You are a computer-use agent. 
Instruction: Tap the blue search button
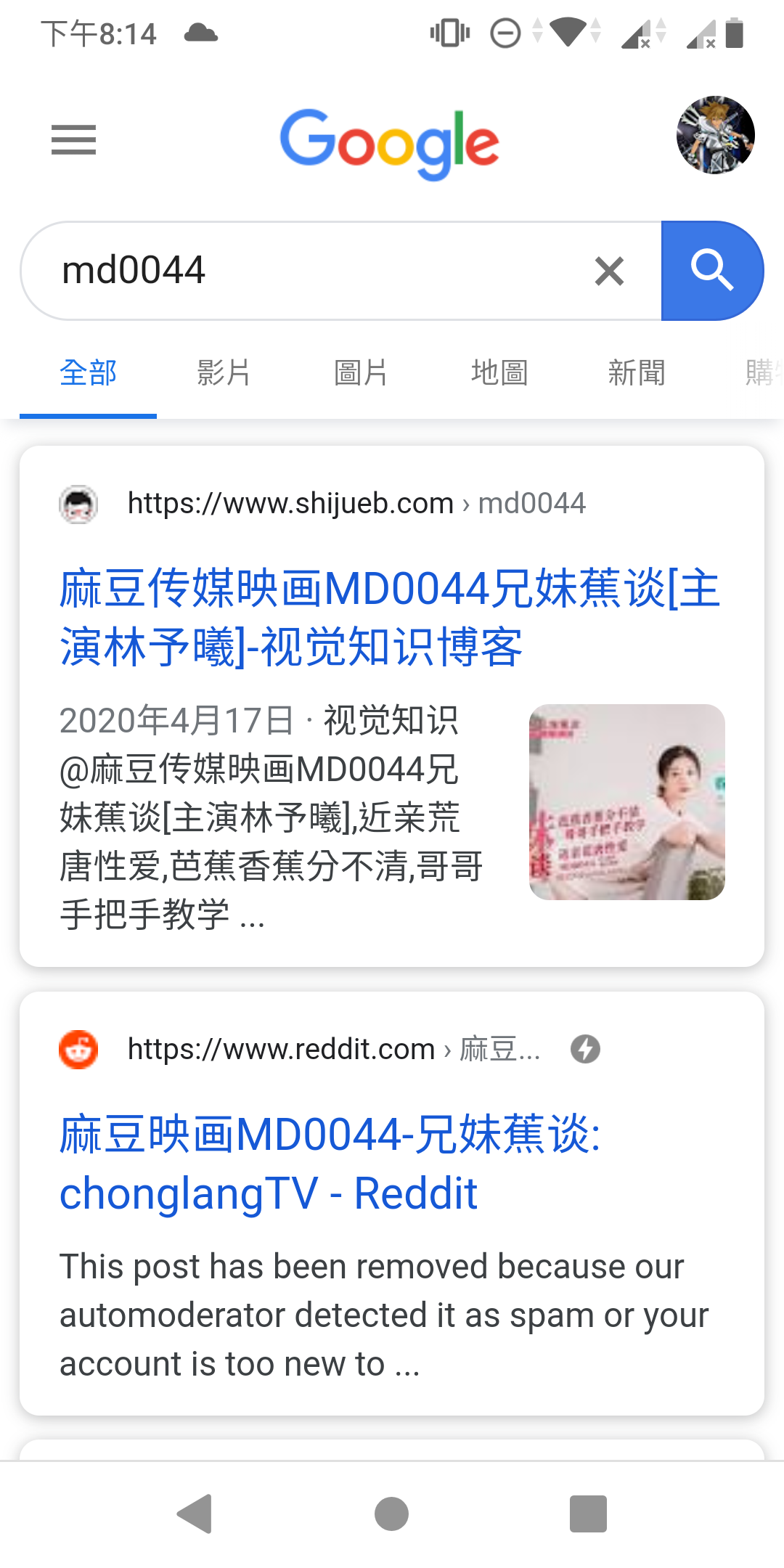click(711, 271)
